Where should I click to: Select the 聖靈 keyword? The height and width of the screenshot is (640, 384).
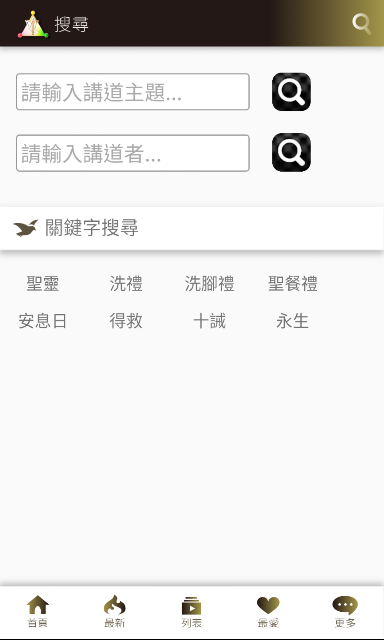click(x=43, y=284)
